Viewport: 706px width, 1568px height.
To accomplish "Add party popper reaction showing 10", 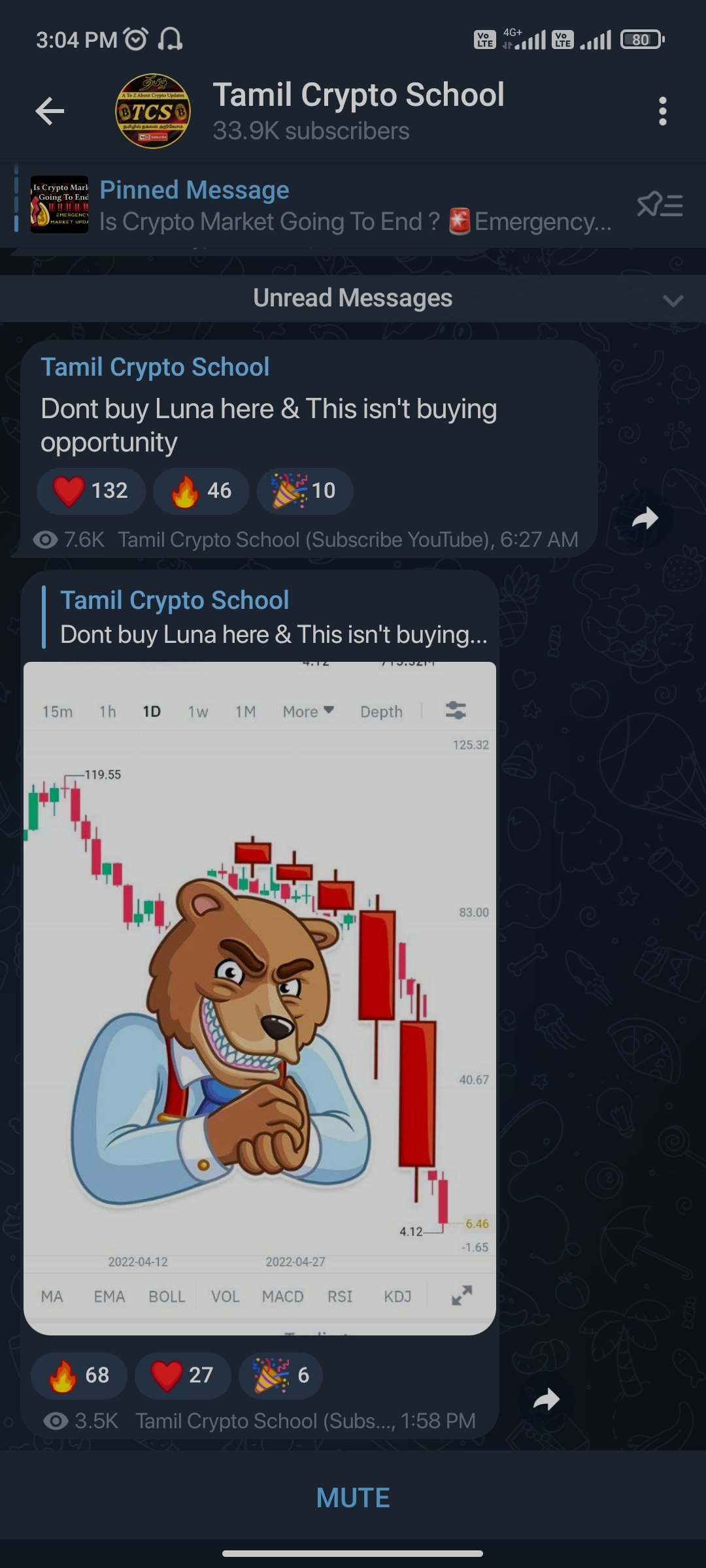I will [305, 491].
